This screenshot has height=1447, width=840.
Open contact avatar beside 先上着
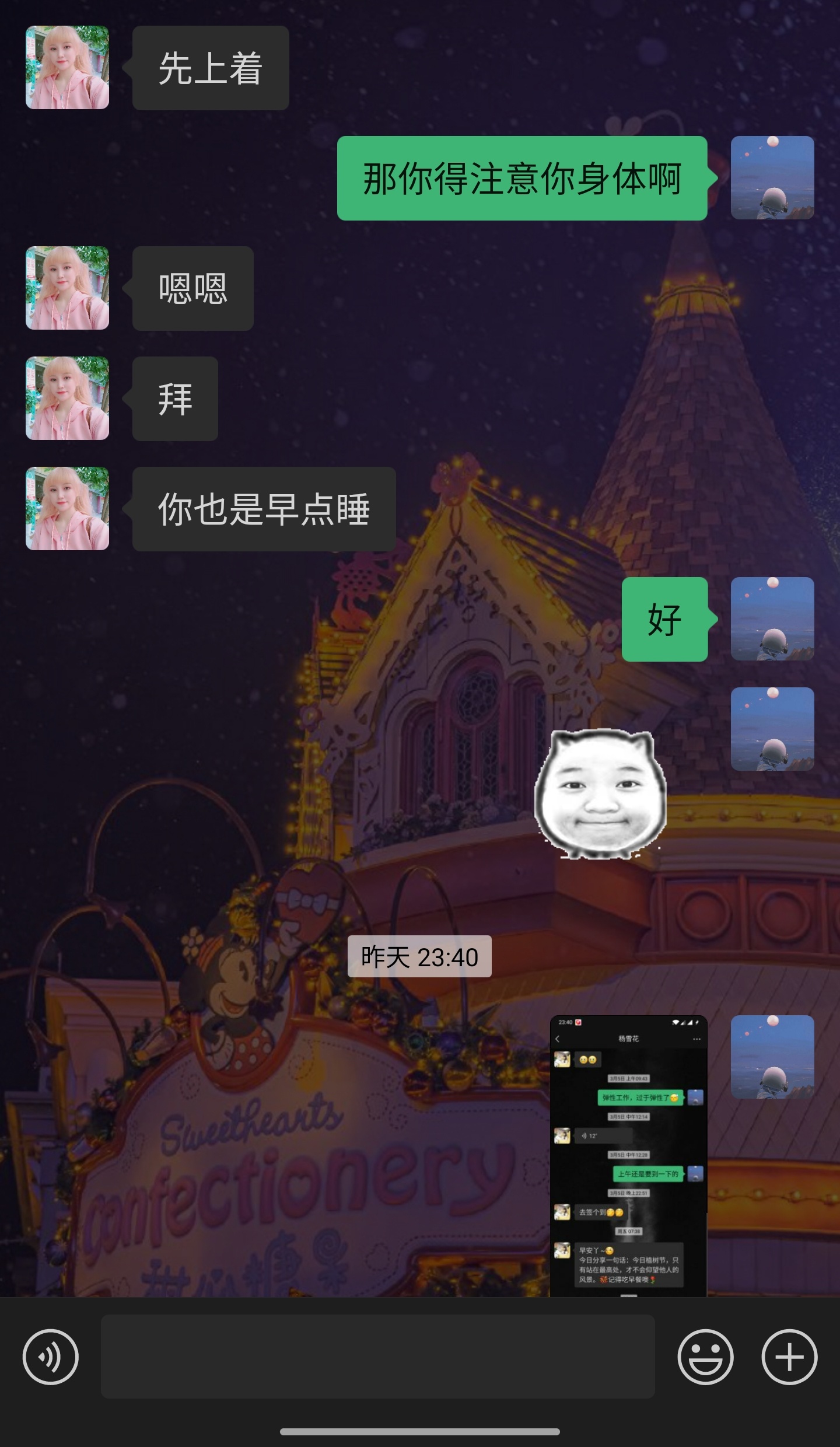(67, 68)
